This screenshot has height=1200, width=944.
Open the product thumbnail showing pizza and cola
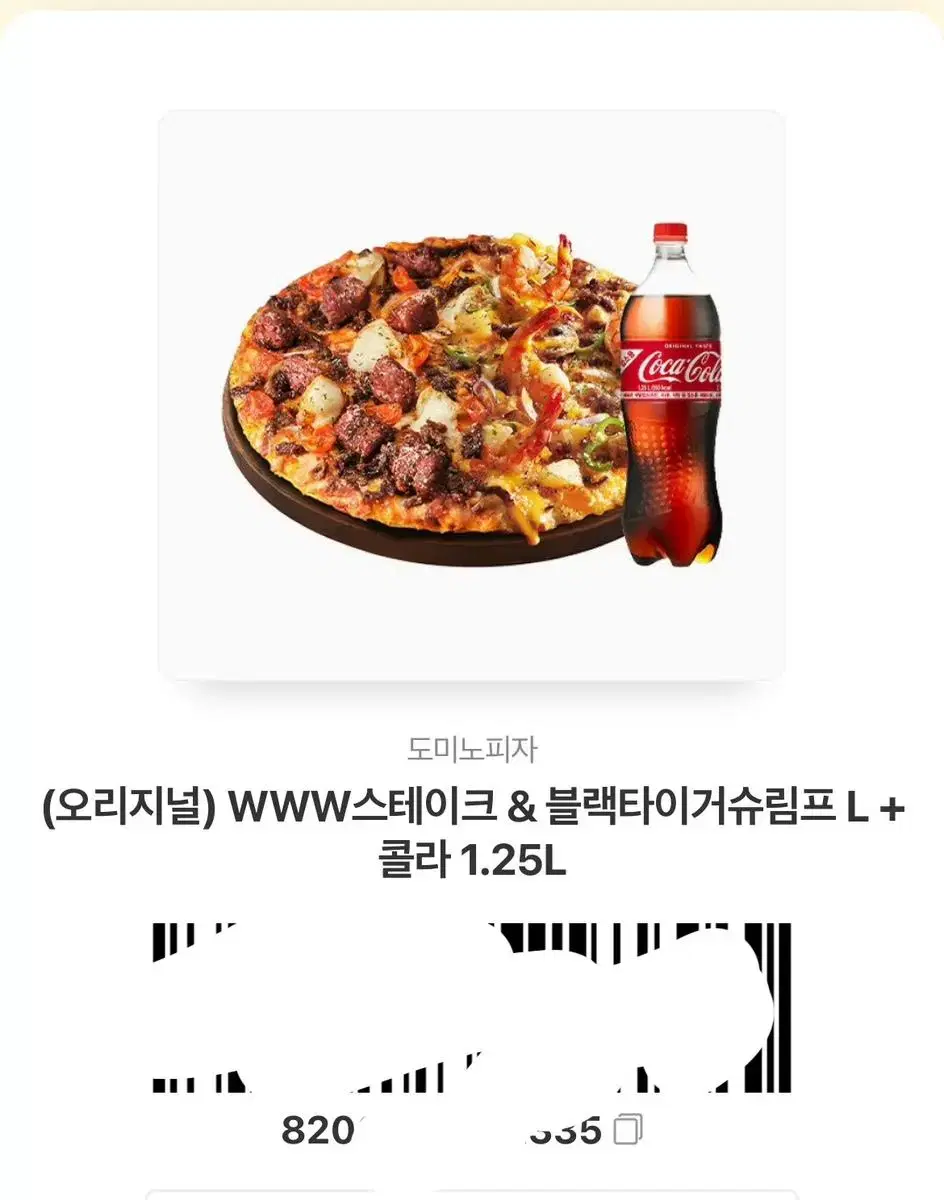tap(470, 395)
